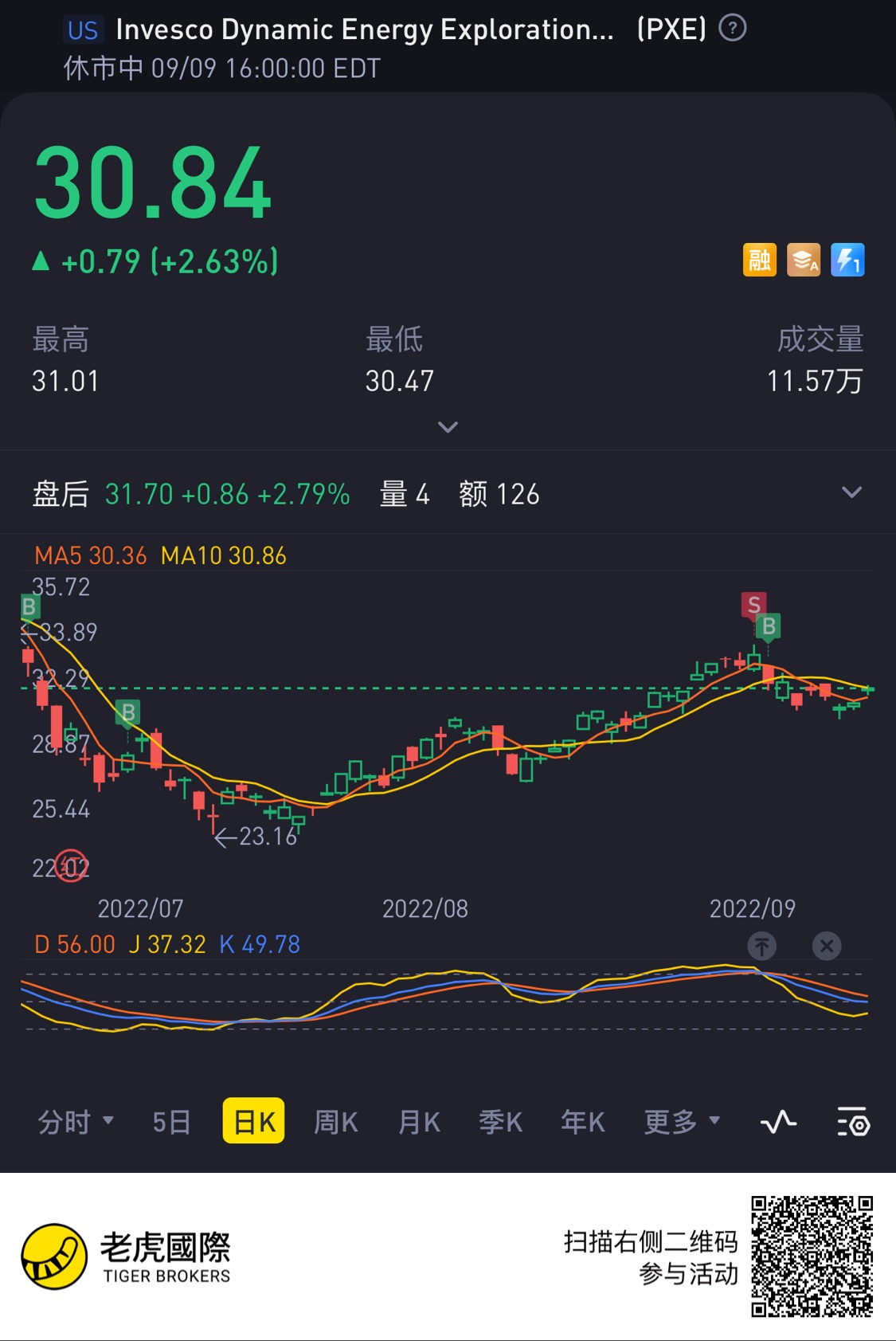Tap the blue lightning badge
This screenshot has width=896, height=1341.
pyautogui.click(x=847, y=260)
